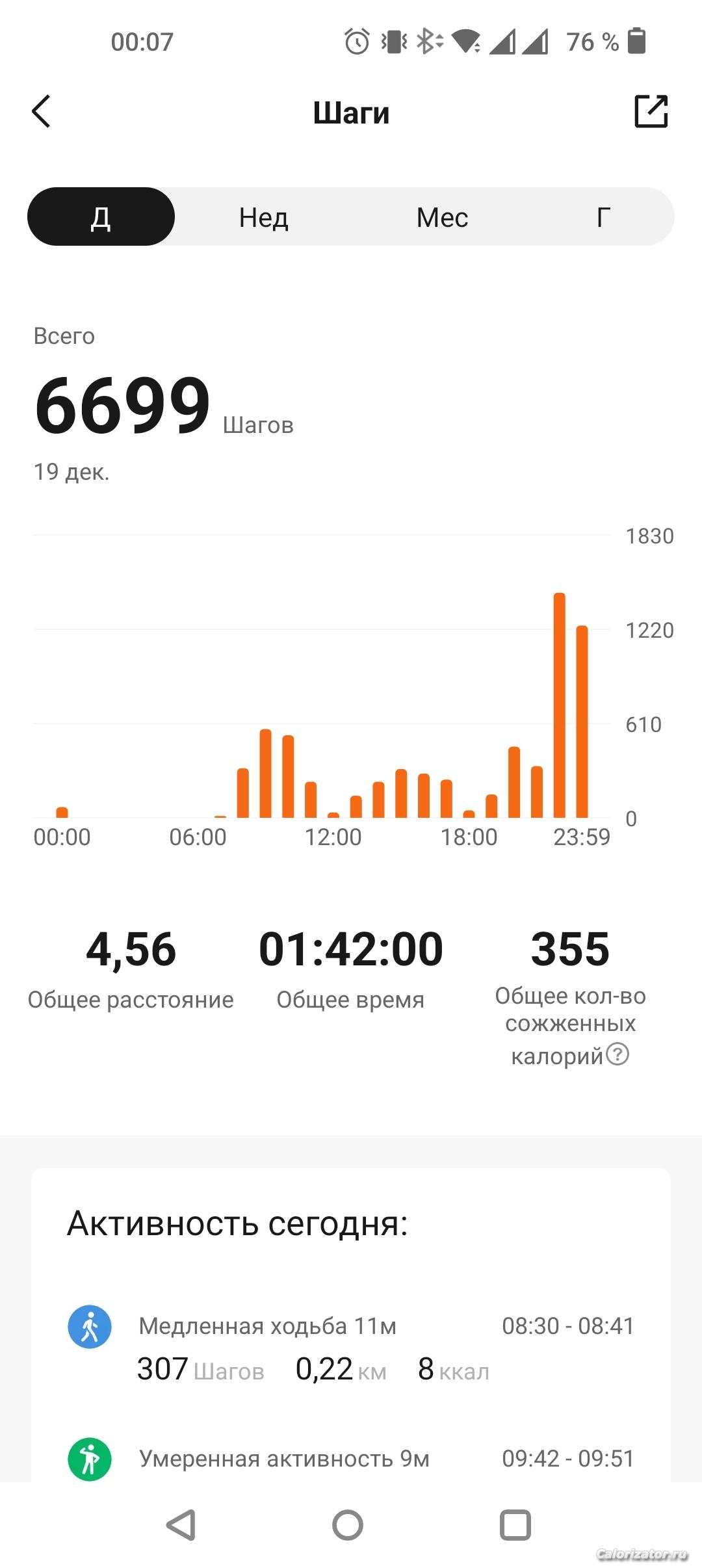Image resolution: width=702 pixels, height=1568 pixels.
Task: Switch to the Нед weekly tab
Action: coord(263,217)
